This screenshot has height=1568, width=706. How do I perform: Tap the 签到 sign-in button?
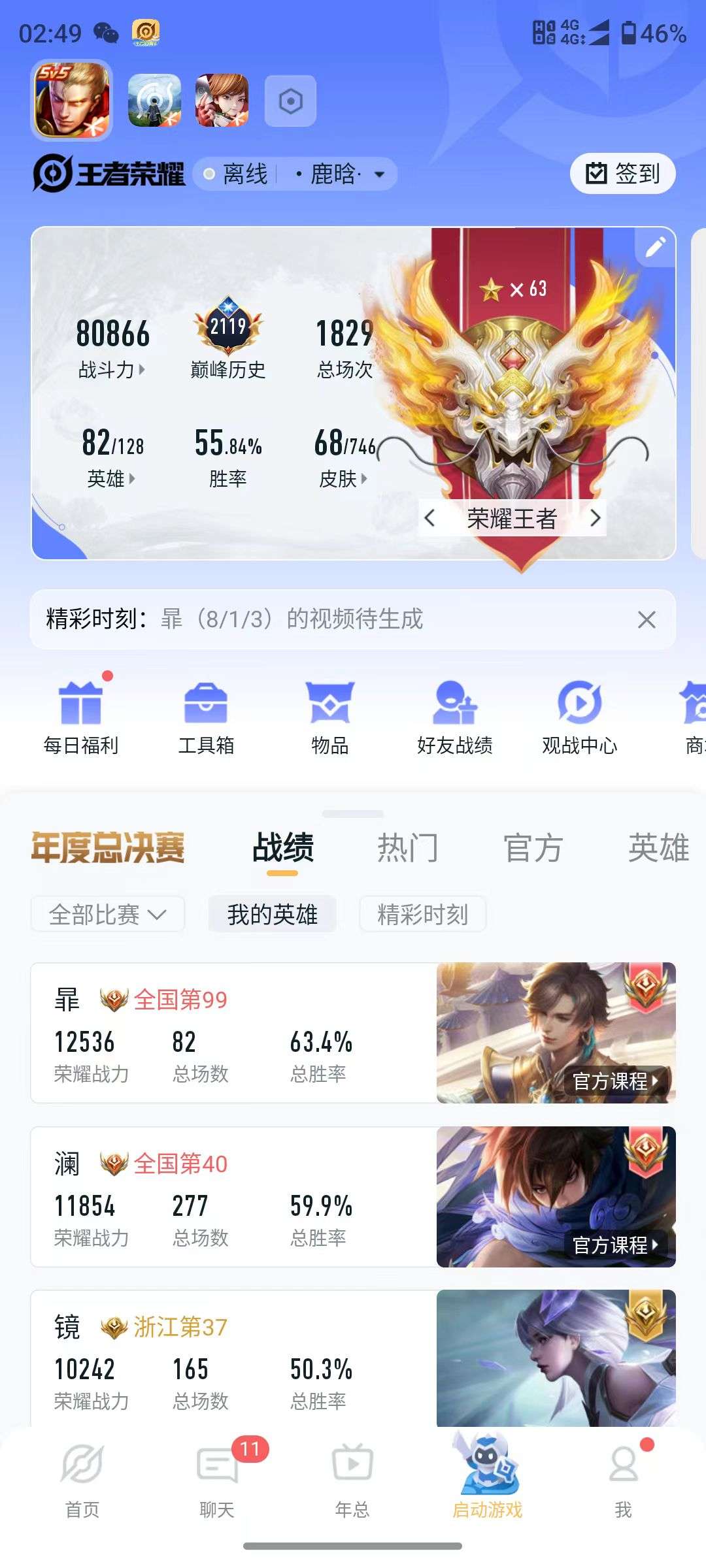click(622, 172)
